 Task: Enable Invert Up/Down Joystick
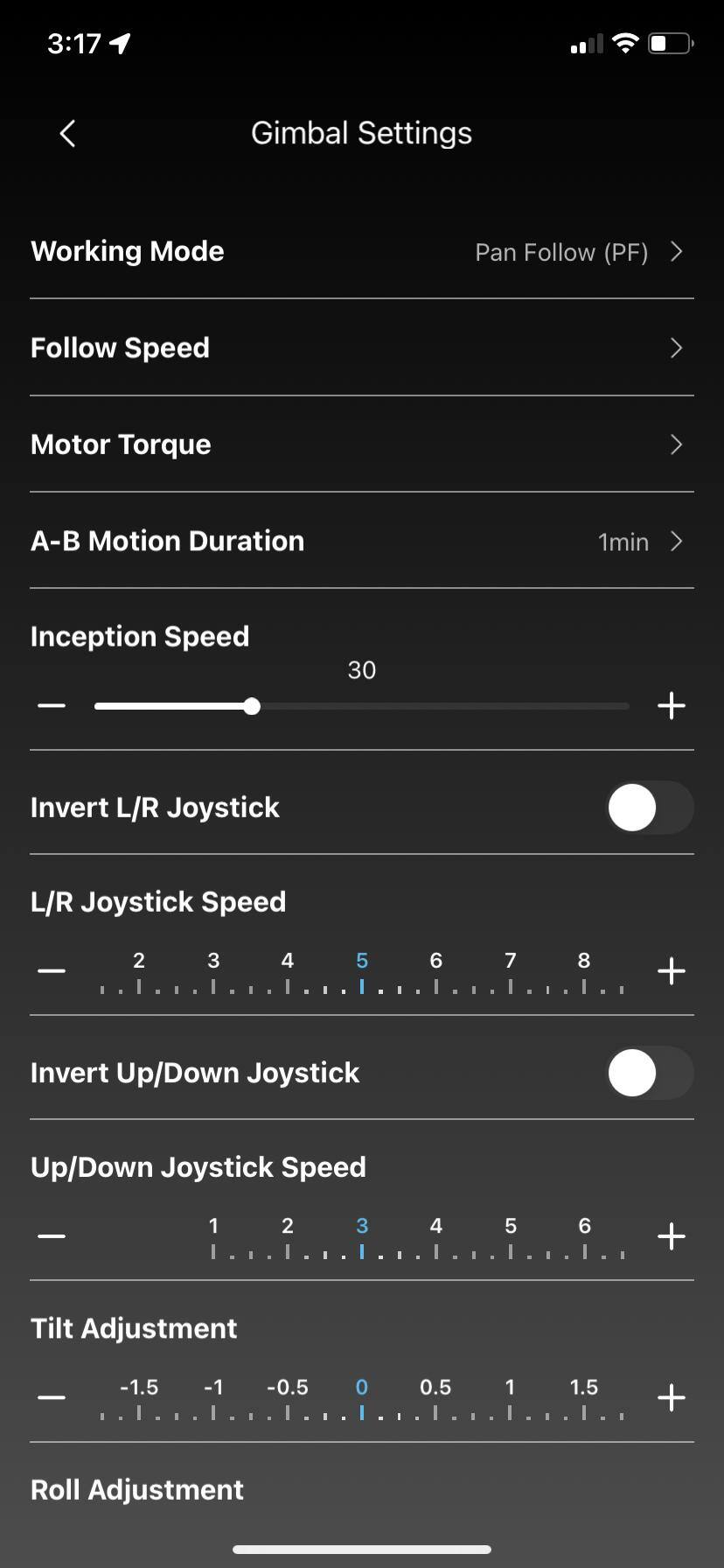click(650, 1073)
